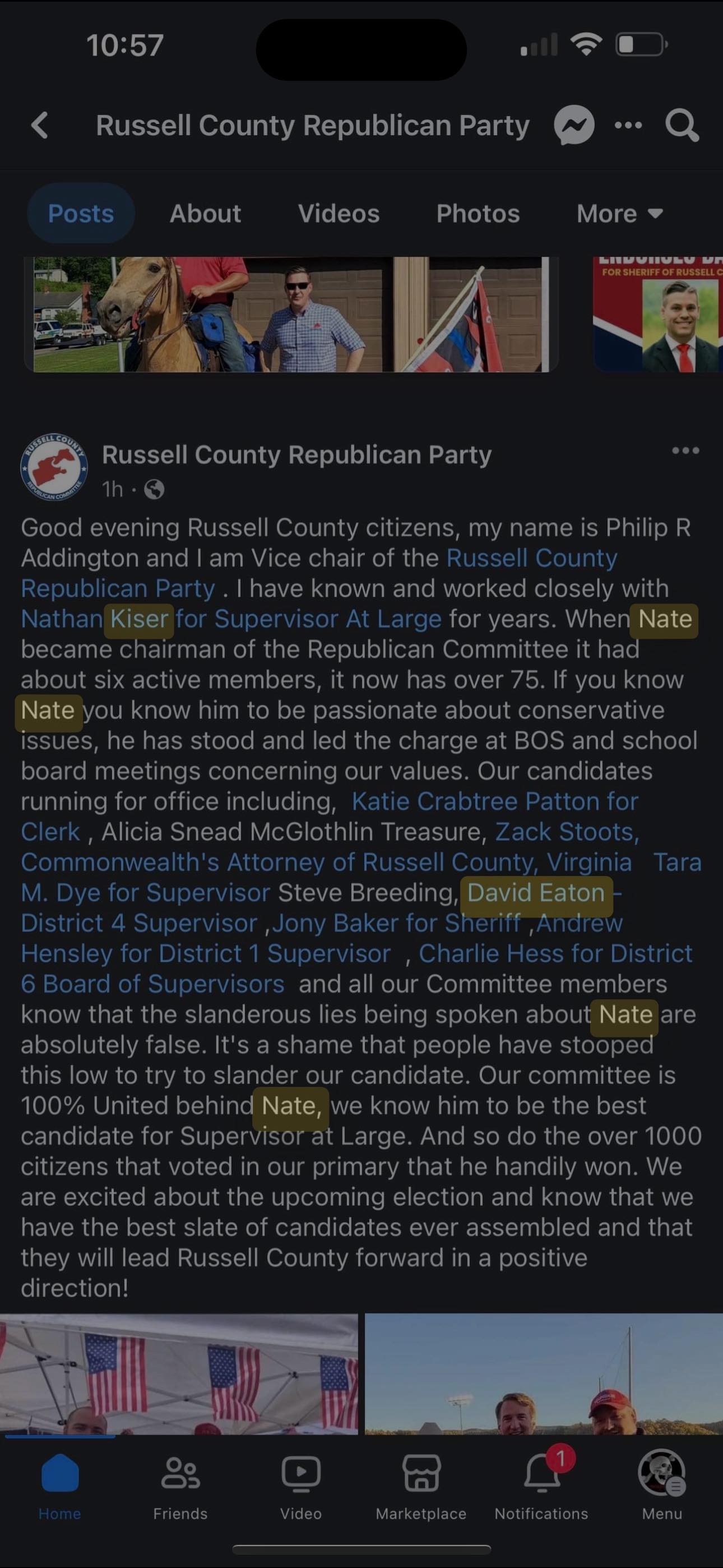Search within Russell County Republican Party page
Viewport: 723px width, 1568px height.
pos(682,126)
